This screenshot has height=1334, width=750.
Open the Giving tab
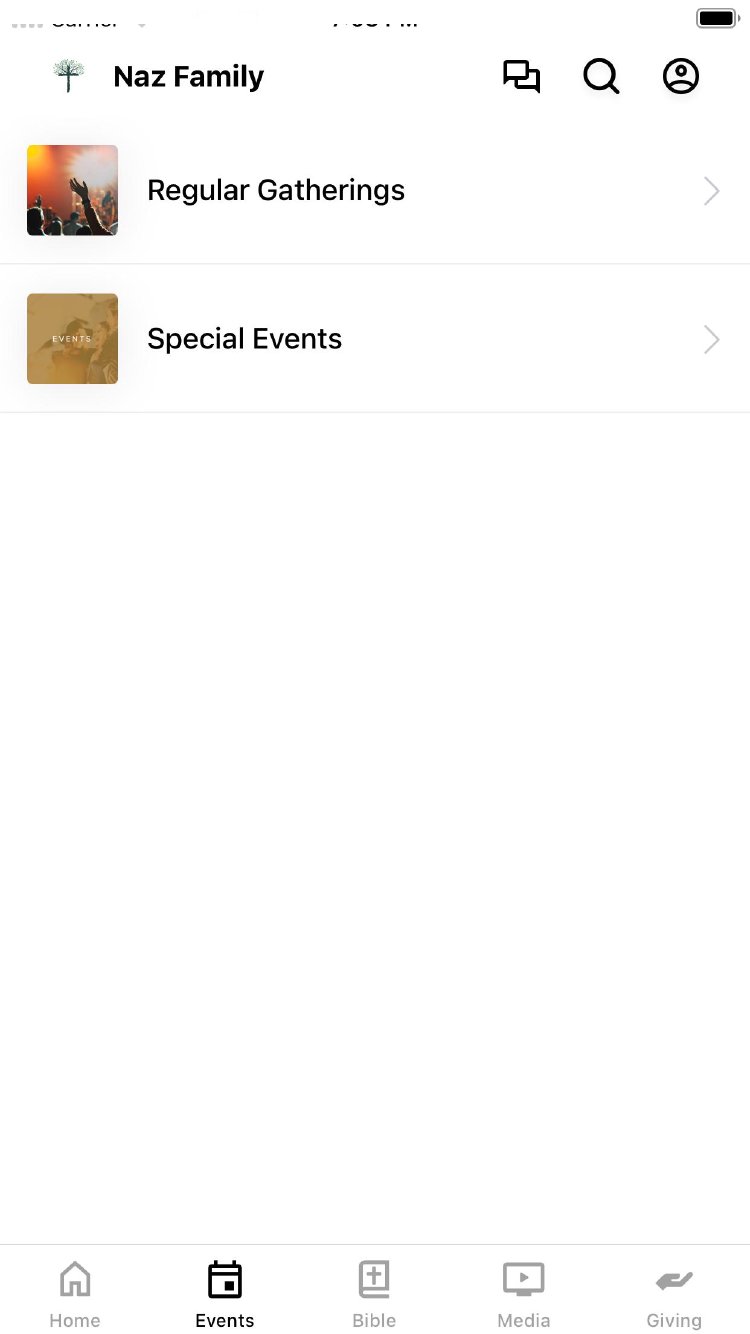pos(674,1293)
